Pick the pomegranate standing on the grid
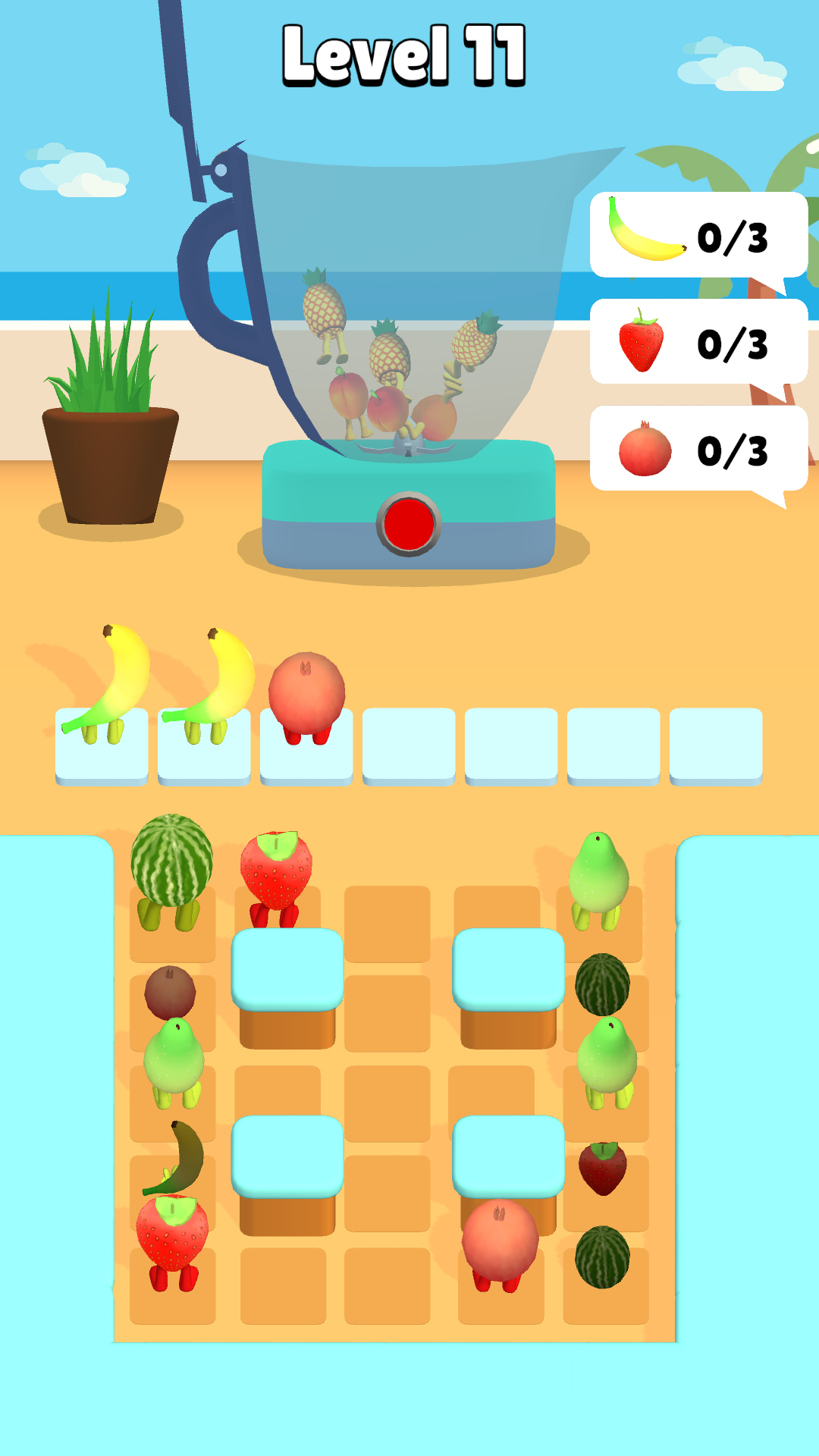819x1456 pixels. (x=500, y=1245)
